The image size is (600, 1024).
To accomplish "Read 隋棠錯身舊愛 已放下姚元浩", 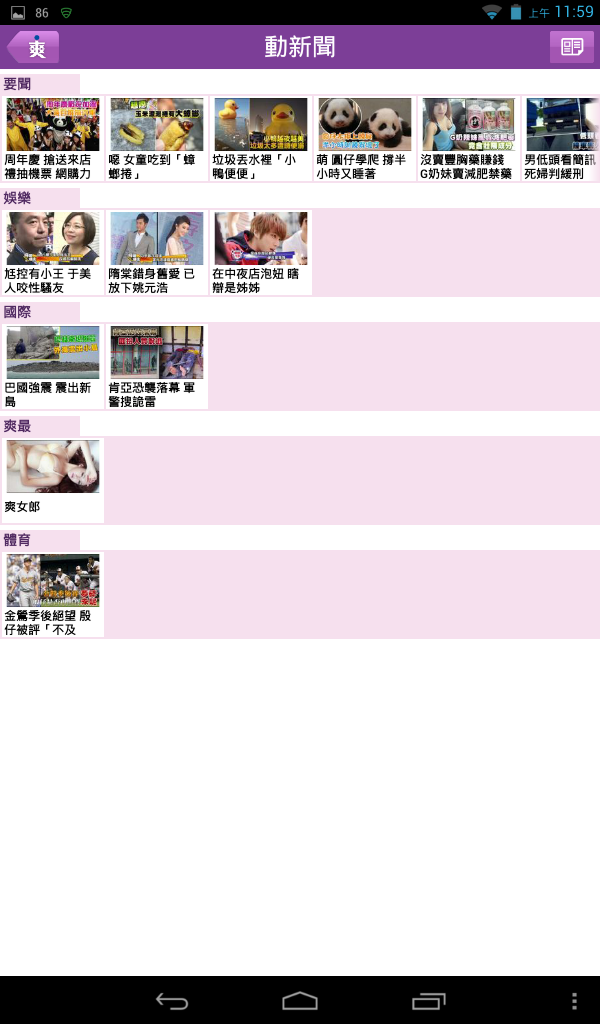I will click(156, 252).
